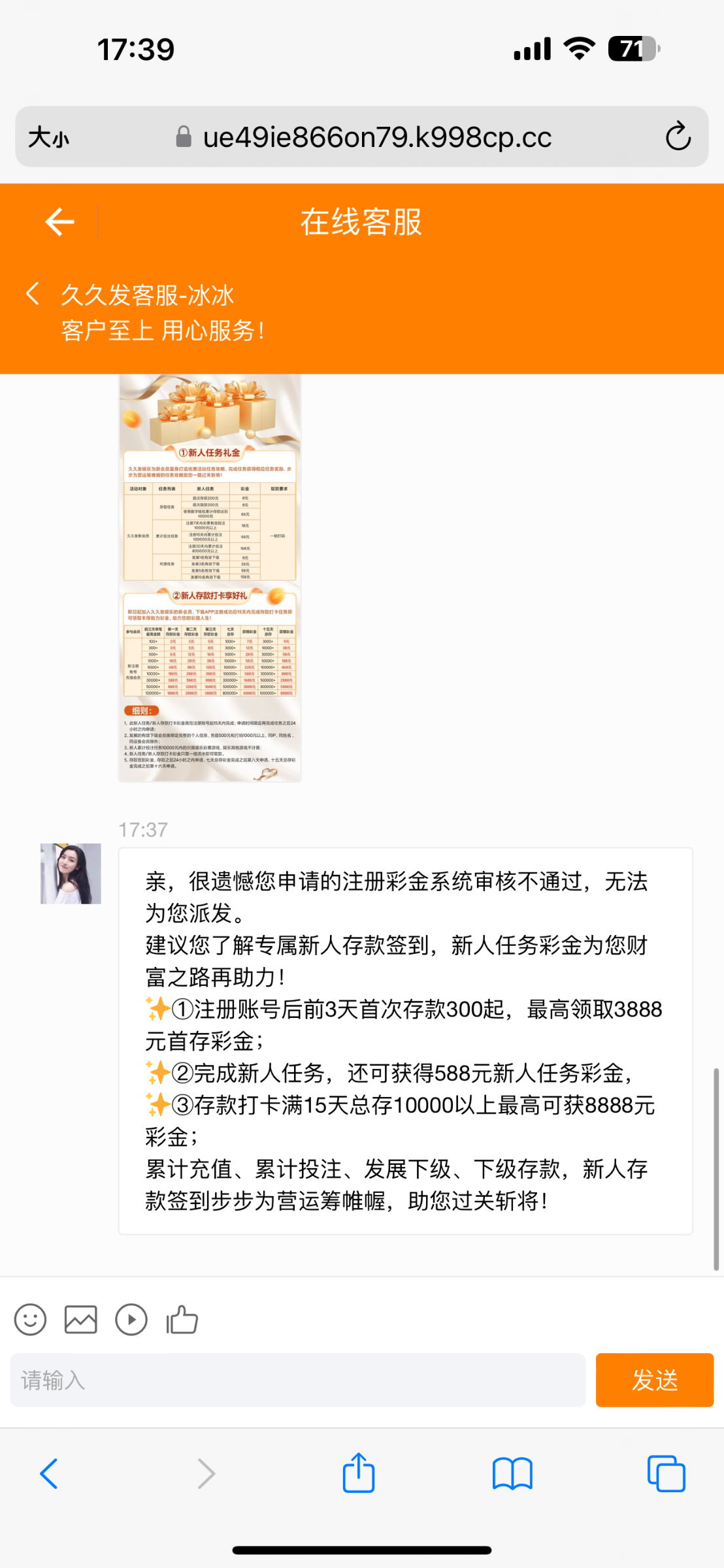Focus the 请输入 message field
Screen dimensions: 724x1568
tap(297, 1380)
